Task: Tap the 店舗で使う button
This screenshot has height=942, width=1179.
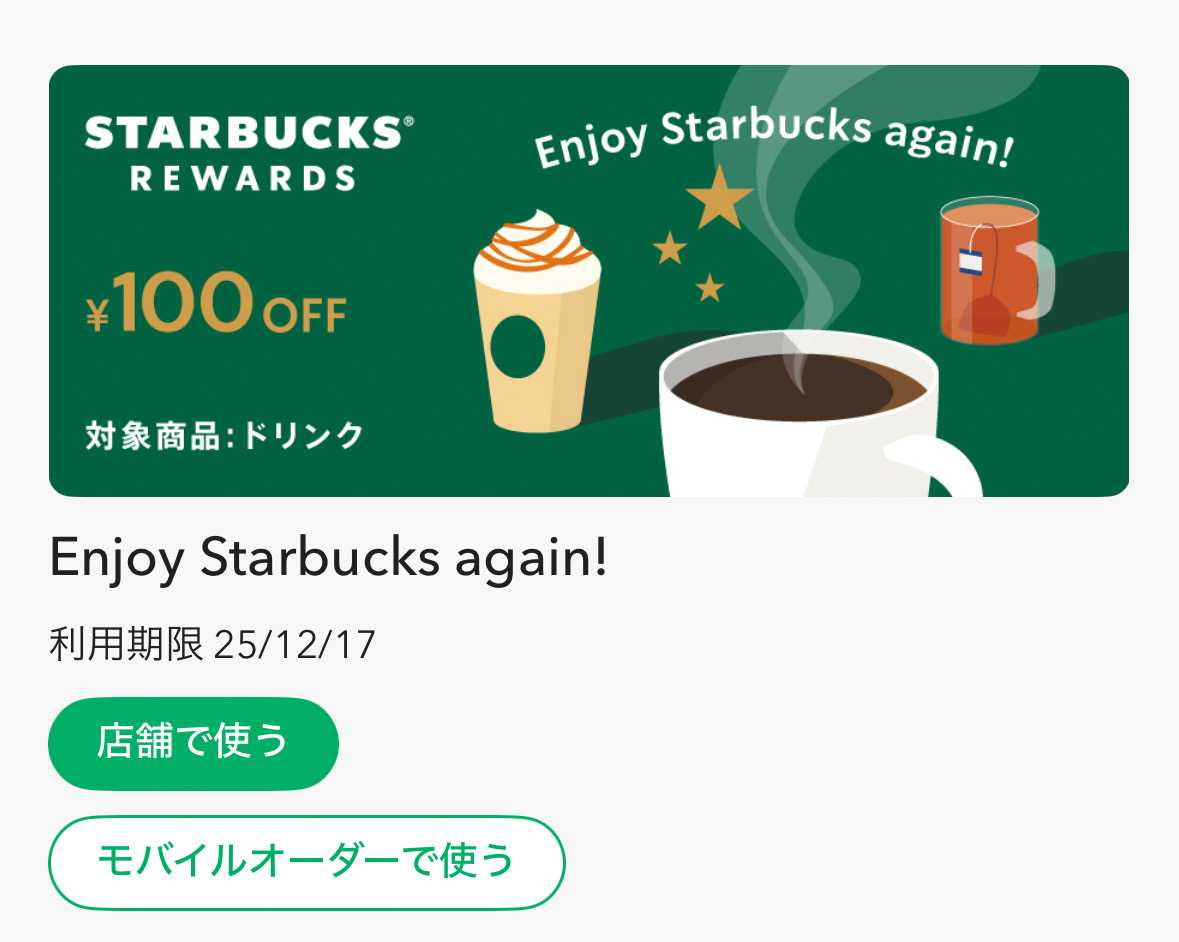Action: tap(193, 743)
